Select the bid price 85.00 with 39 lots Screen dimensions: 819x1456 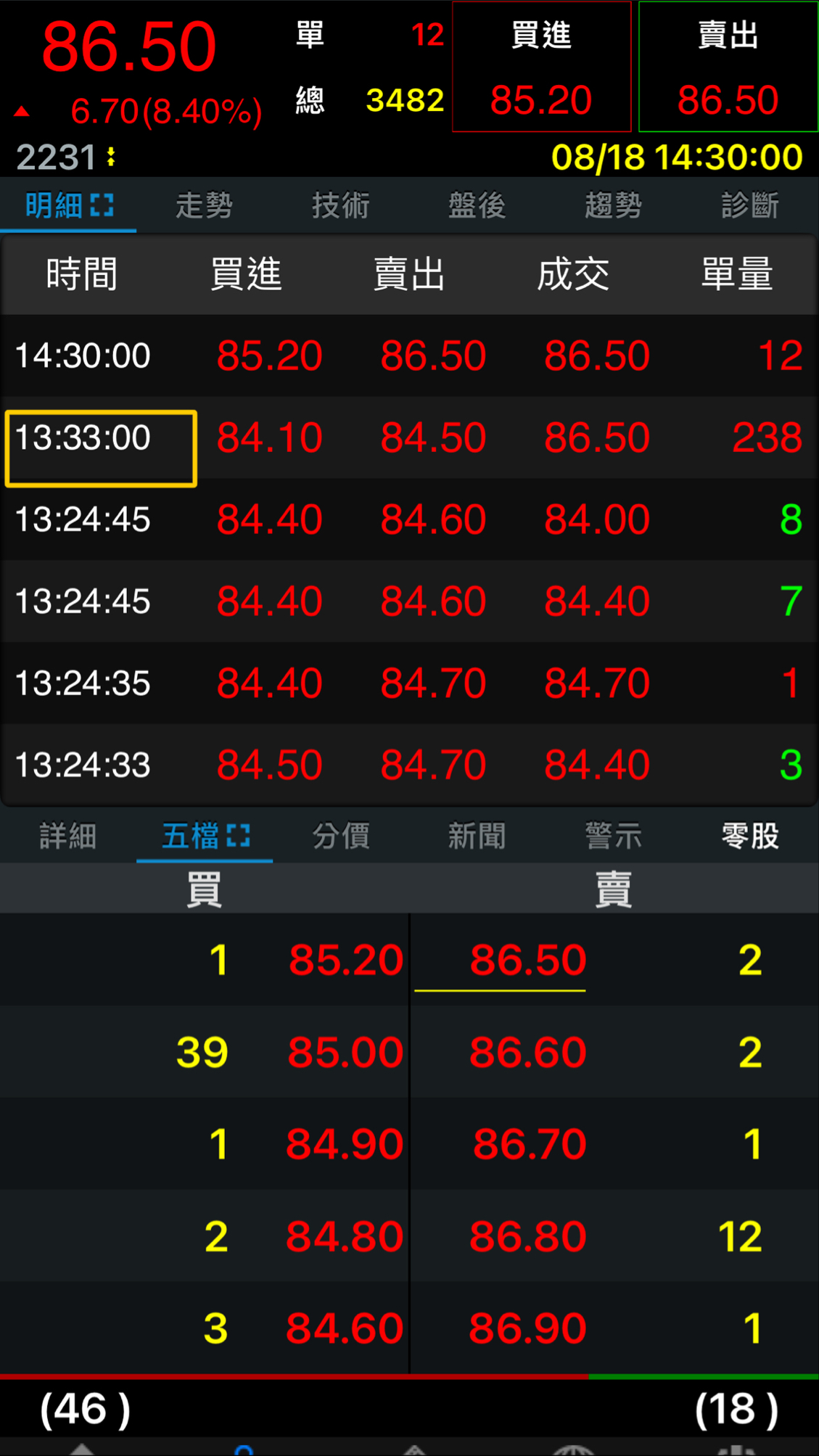click(x=345, y=1052)
